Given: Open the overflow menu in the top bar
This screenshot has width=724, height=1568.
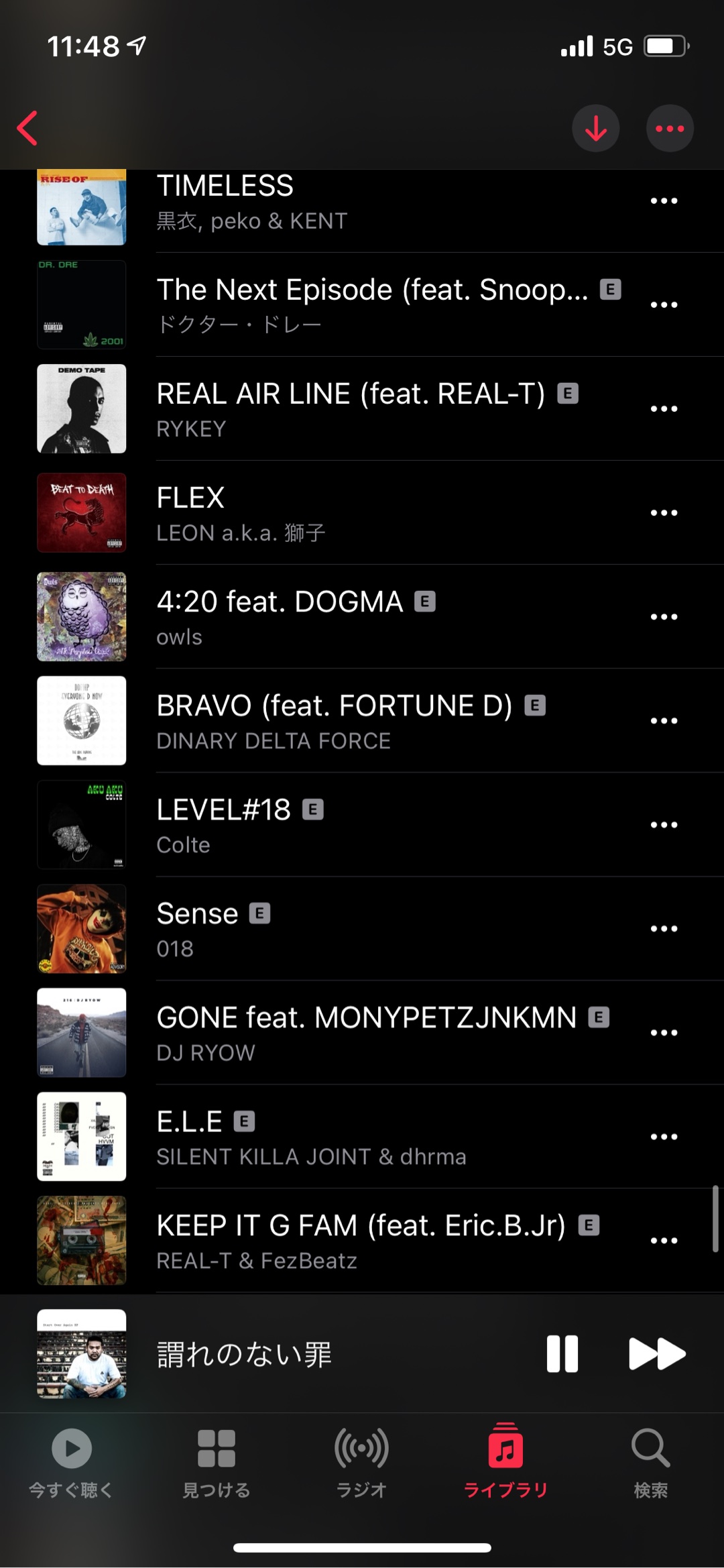Looking at the screenshot, I should [x=669, y=128].
